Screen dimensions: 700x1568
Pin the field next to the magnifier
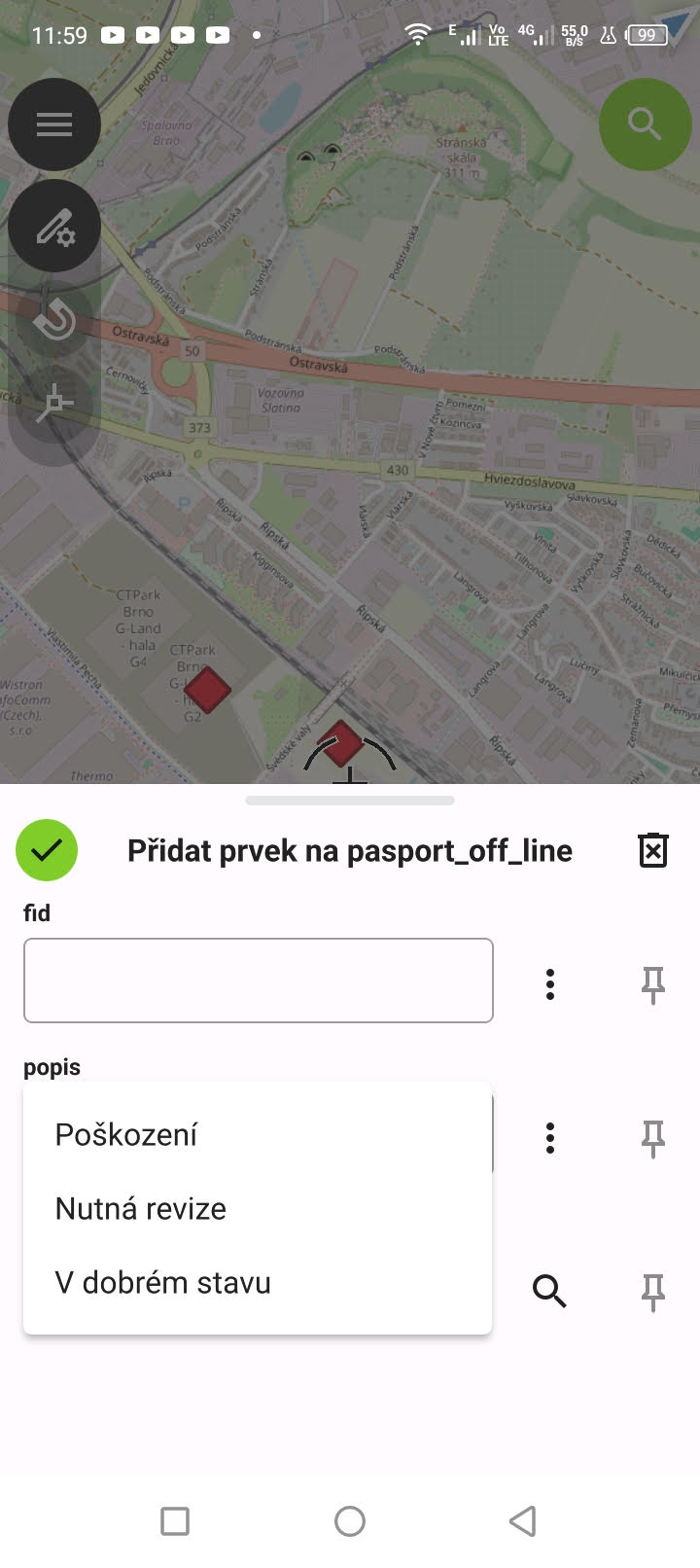652,1291
